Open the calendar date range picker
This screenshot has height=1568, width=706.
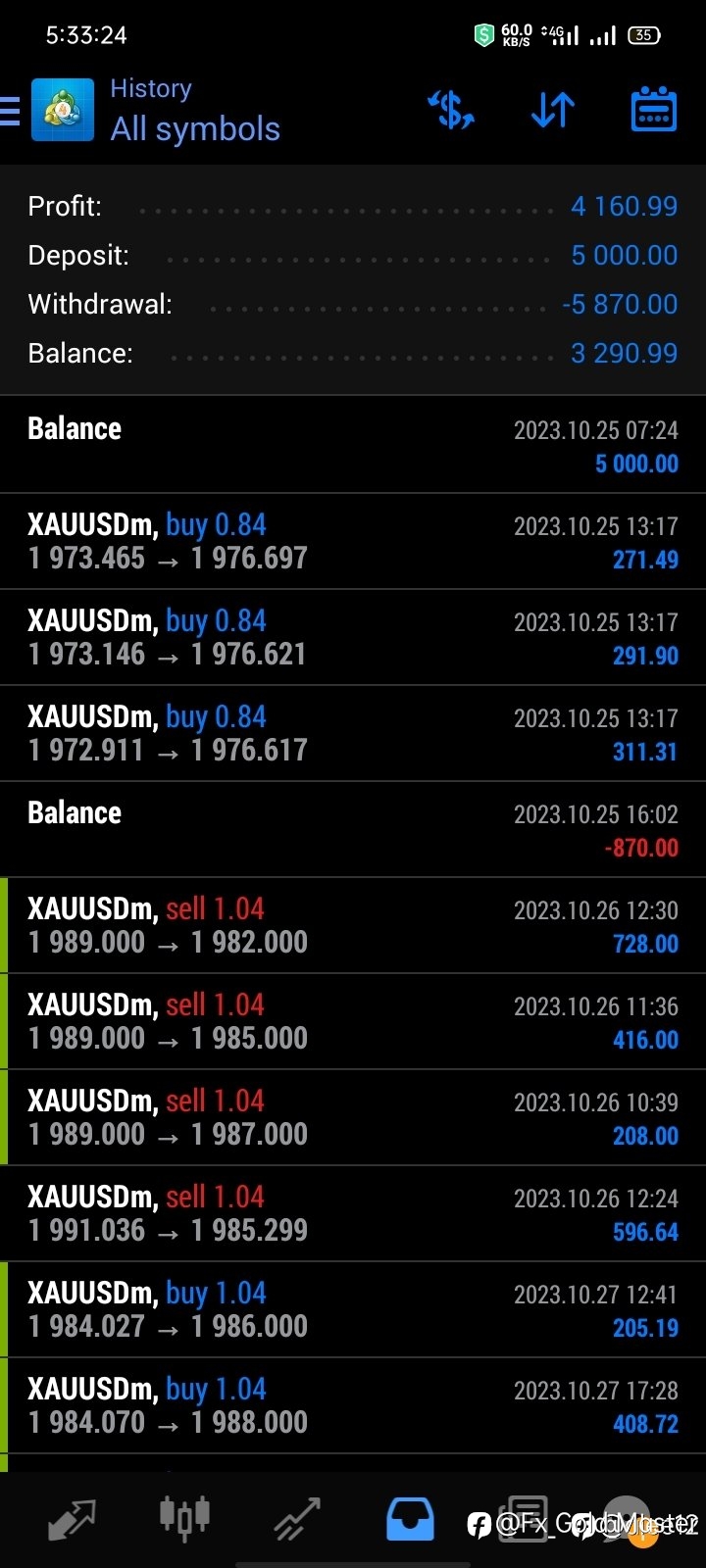coord(653,110)
